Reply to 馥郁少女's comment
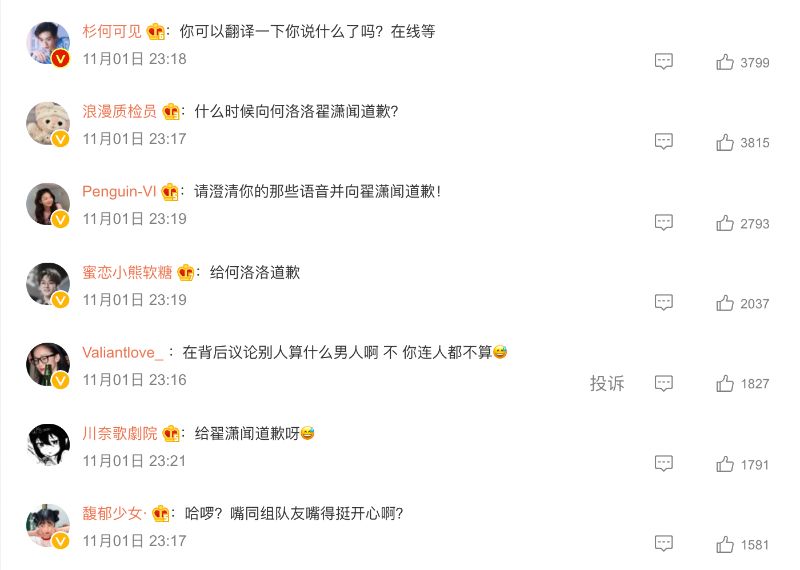The image size is (800, 570). pos(663,544)
